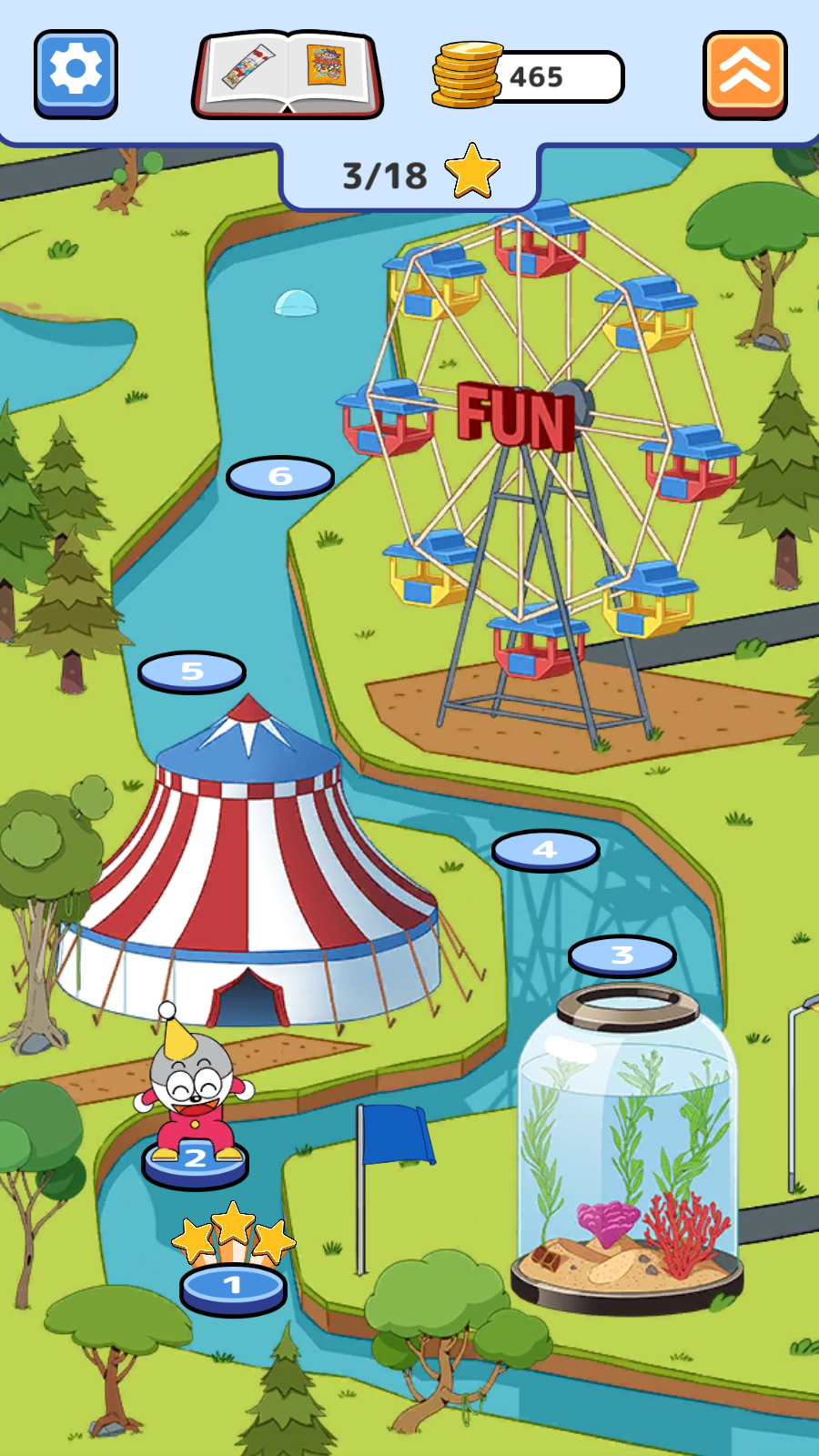Open the sticker book album
This screenshot has height=1456, width=819.
(x=287, y=75)
